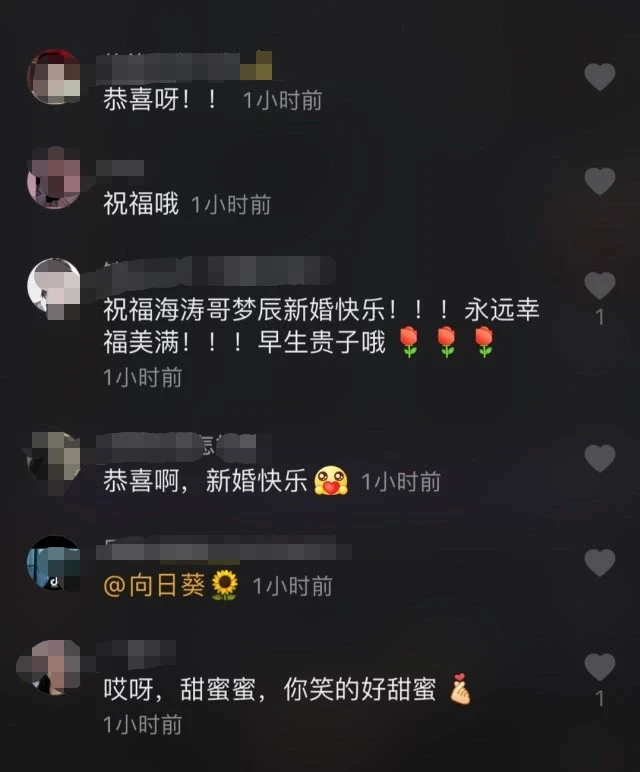Open avatar of the "新婚快乐" commenter
This screenshot has width=640, height=772.
pyautogui.click(x=54, y=459)
